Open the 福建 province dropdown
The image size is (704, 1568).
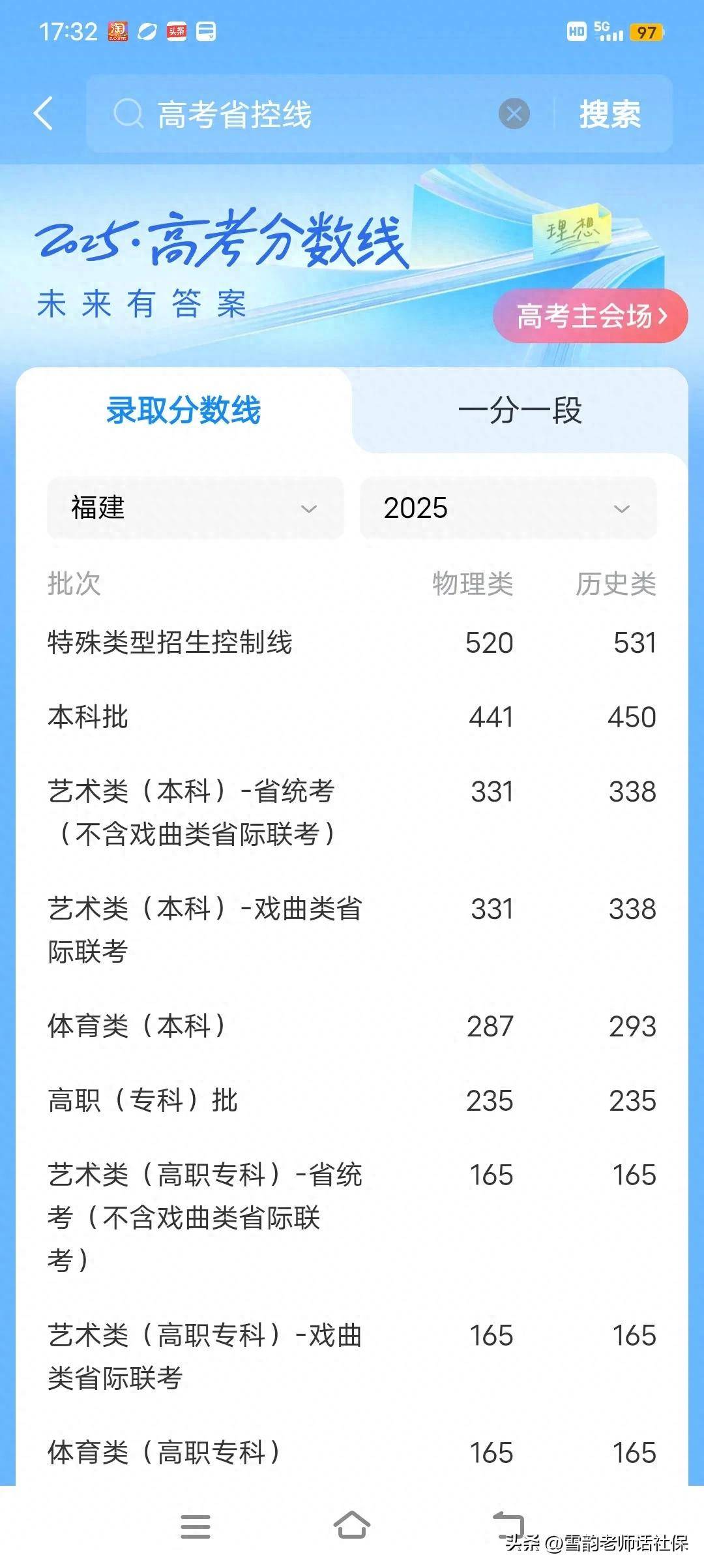click(195, 507)
